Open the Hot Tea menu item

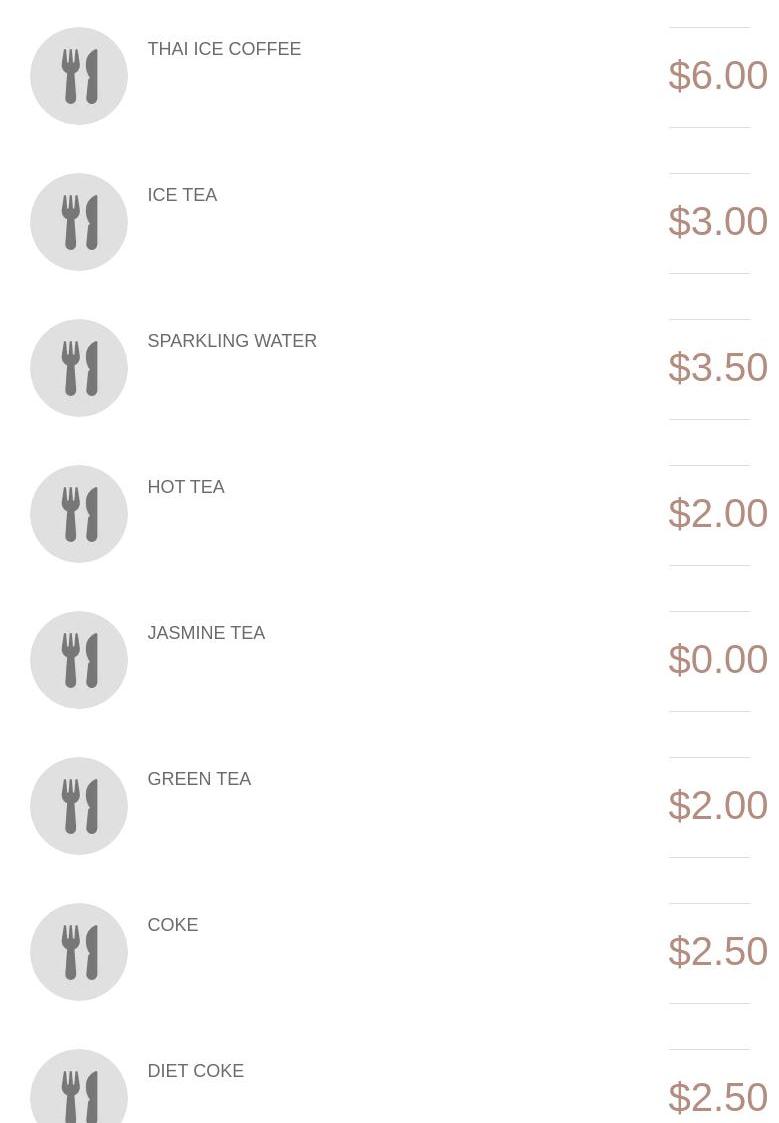[x=186, y=487]
